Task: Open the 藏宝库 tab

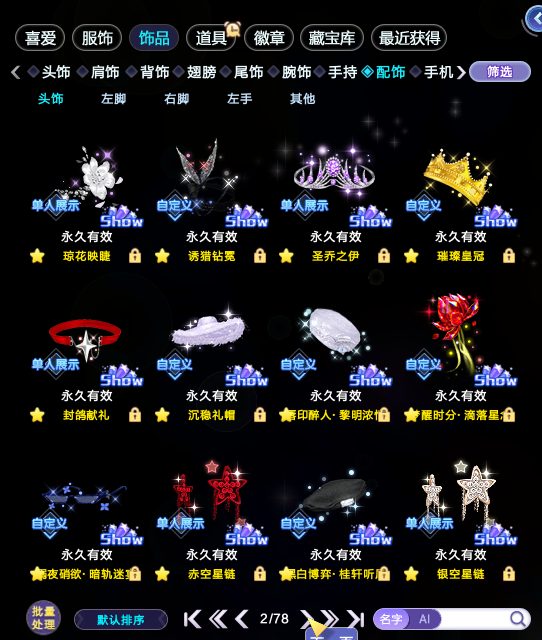Action: (331, 38)
